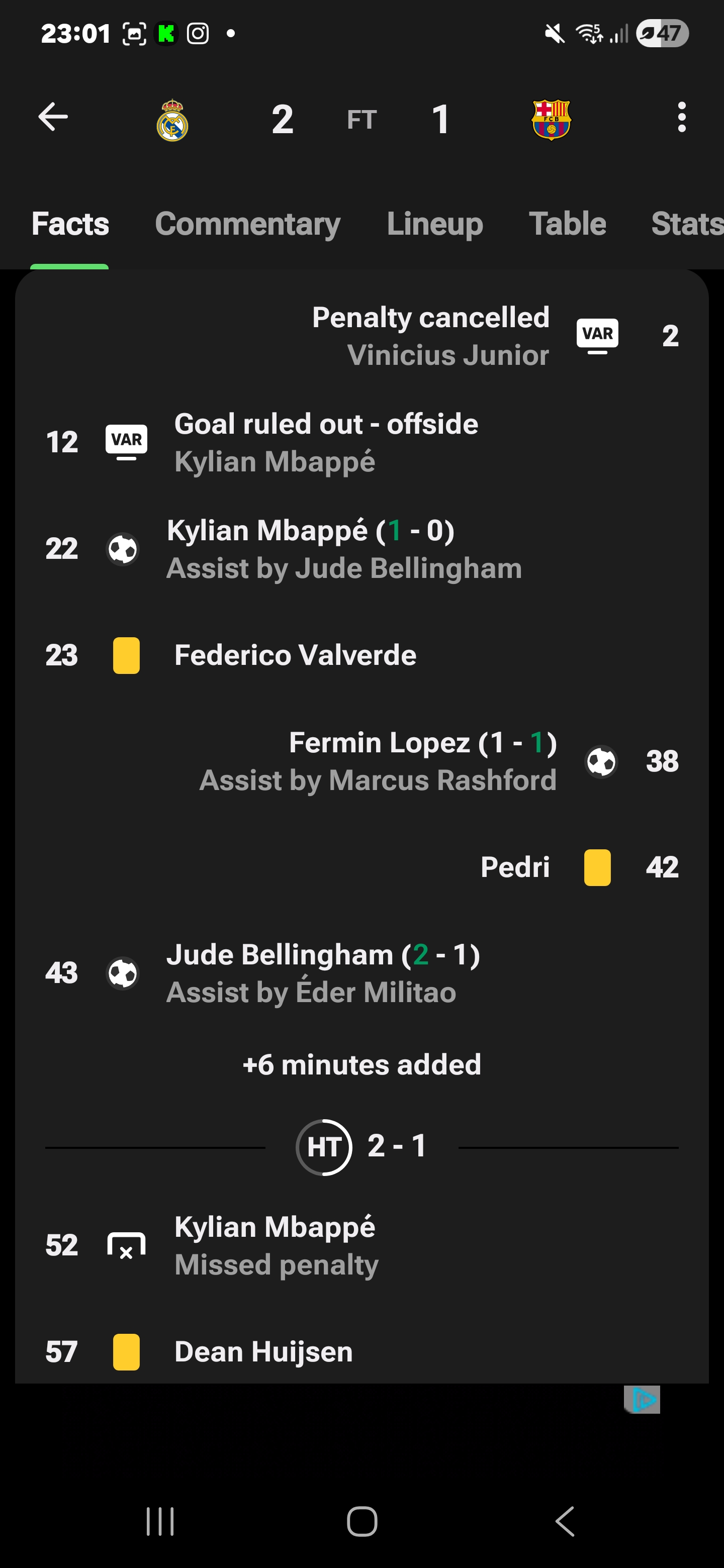Switch to the Stats tab
The image size is (724, 1568).
click(686, 224)
